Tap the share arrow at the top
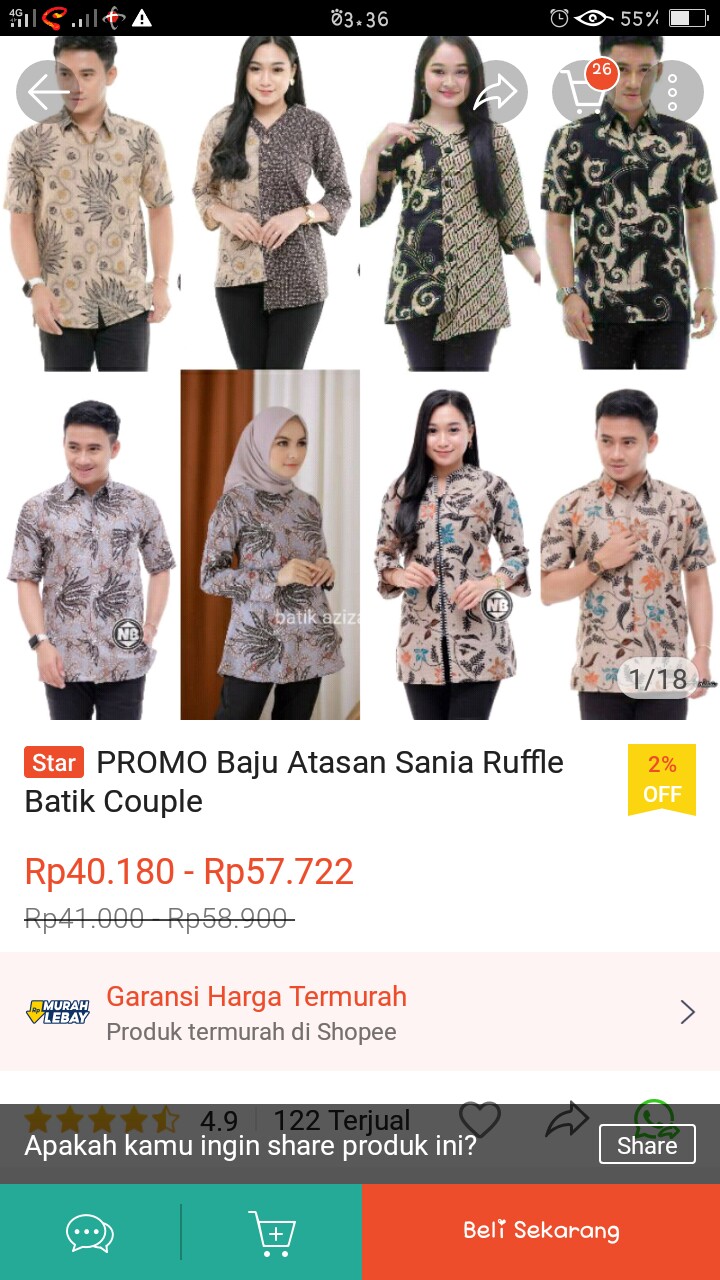 [494, 91]
